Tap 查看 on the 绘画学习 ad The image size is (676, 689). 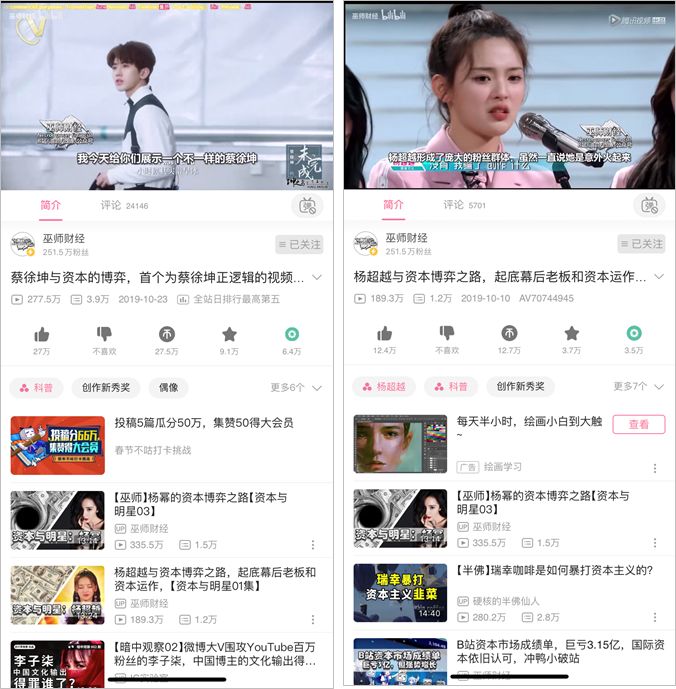click(x=638, y=425)
